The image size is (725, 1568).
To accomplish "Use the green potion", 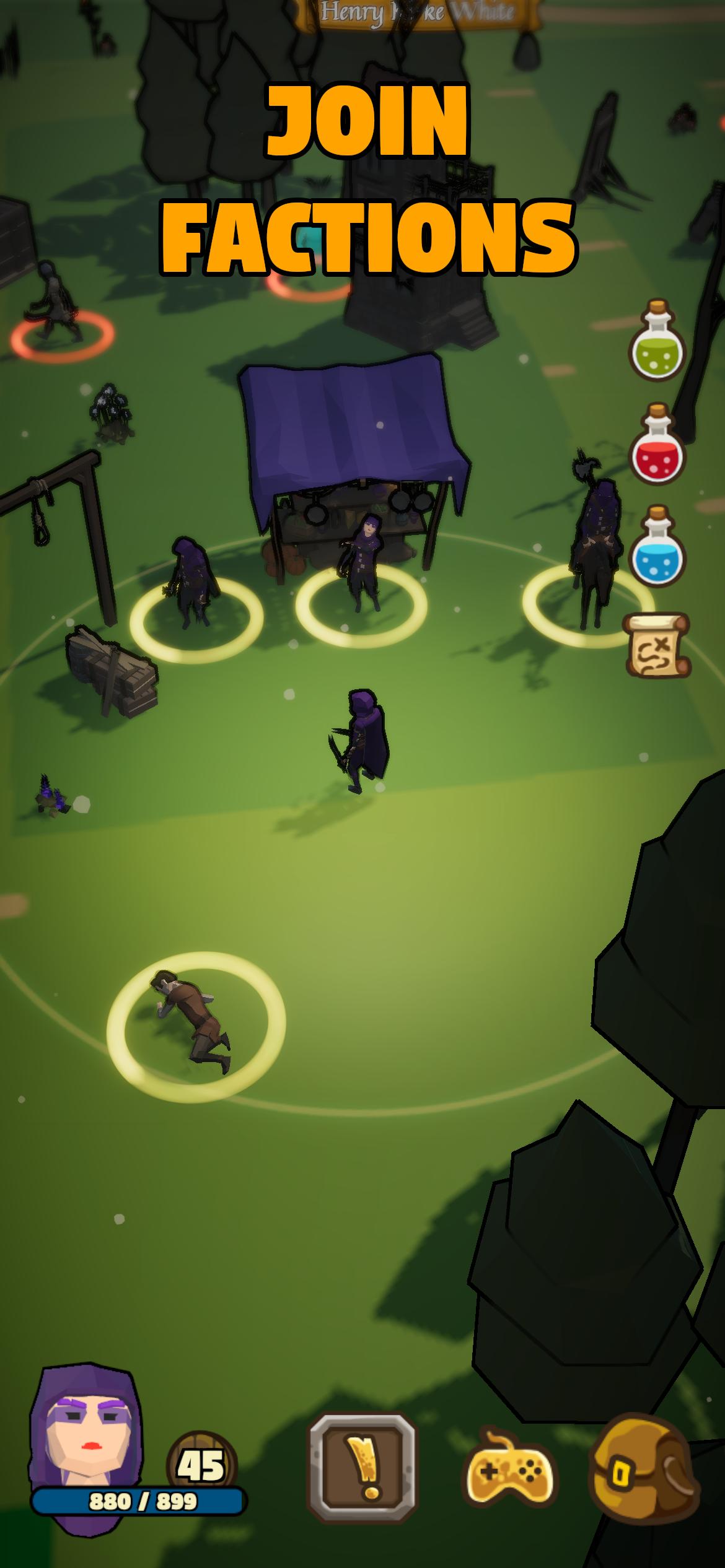I will pyautogui.click(x=657, y=341).
